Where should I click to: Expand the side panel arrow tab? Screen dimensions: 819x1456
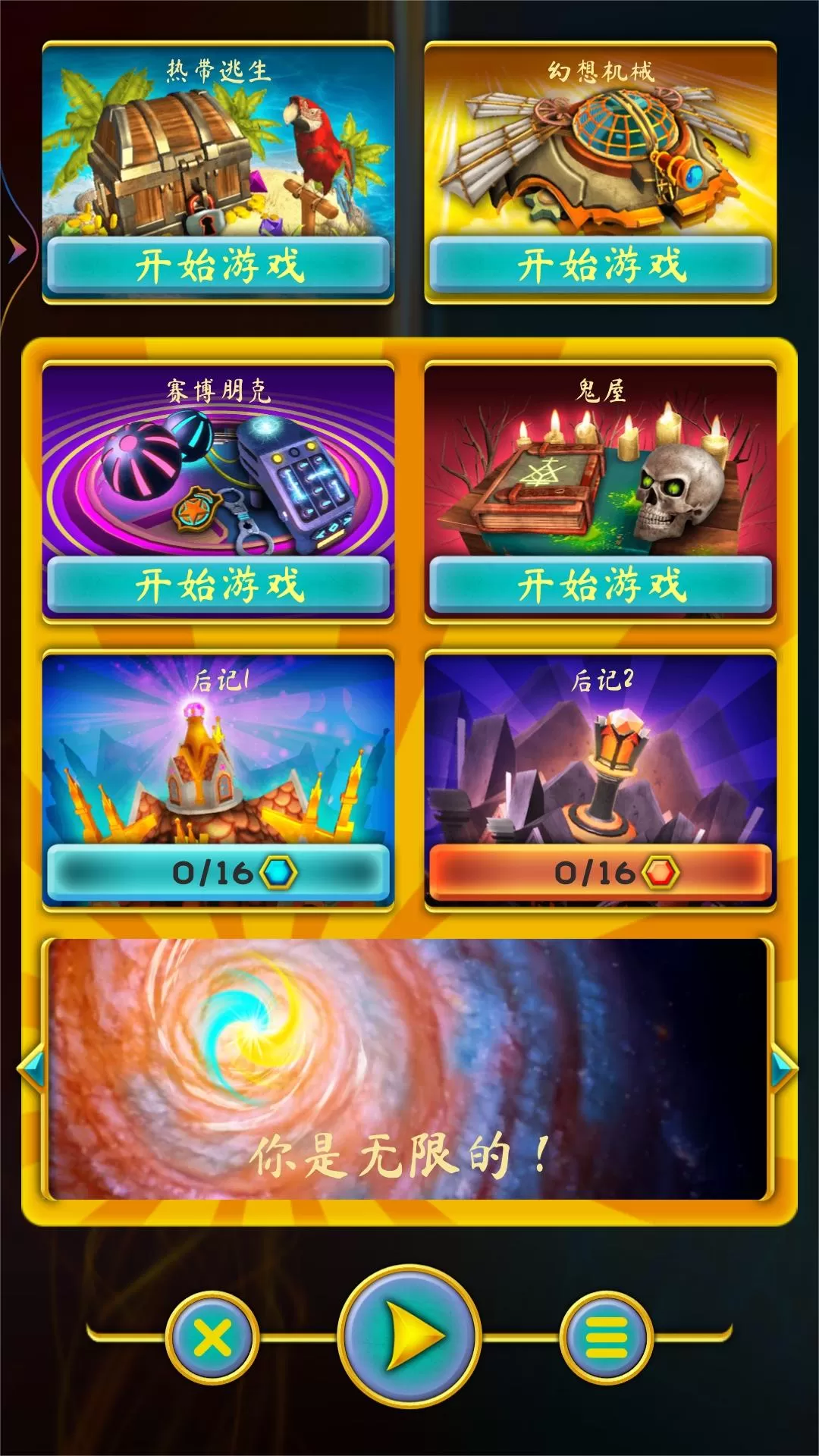click(17, 249)
